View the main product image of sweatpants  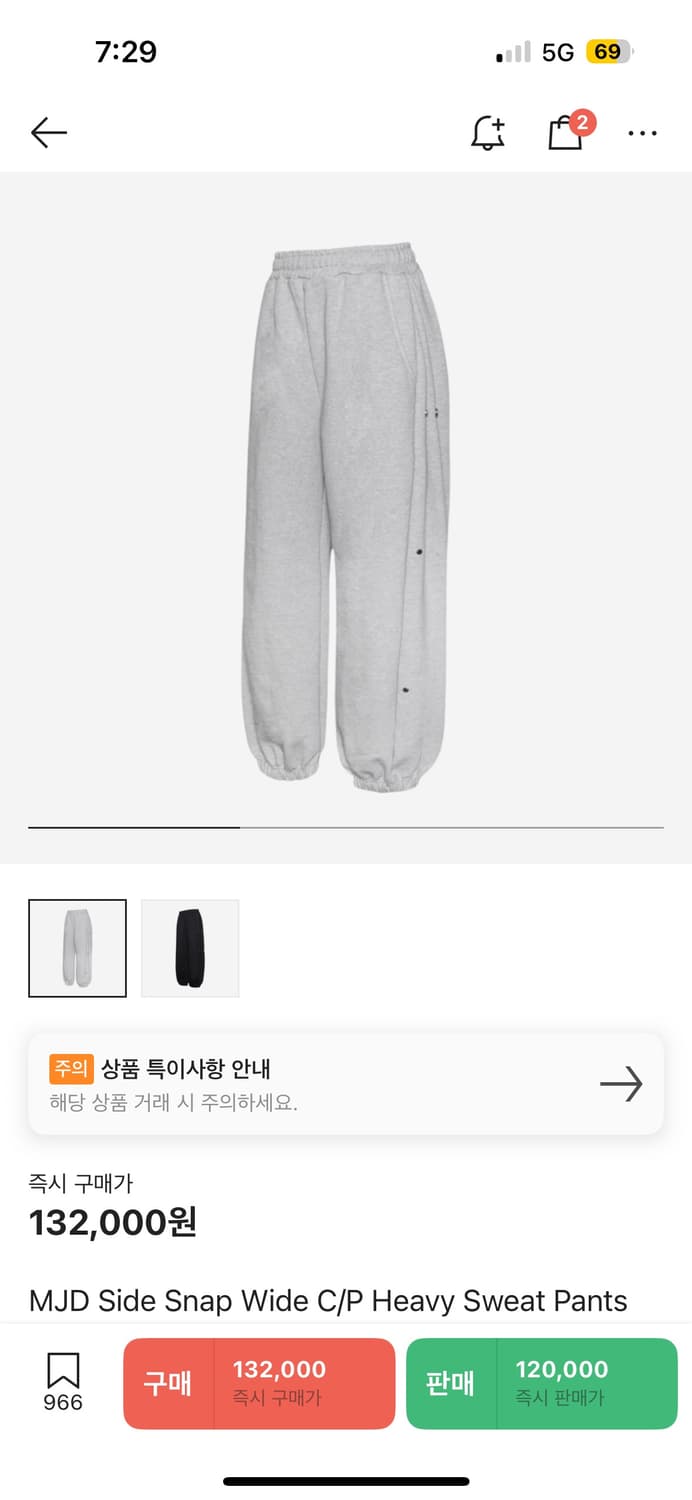(x=346, y=517)
